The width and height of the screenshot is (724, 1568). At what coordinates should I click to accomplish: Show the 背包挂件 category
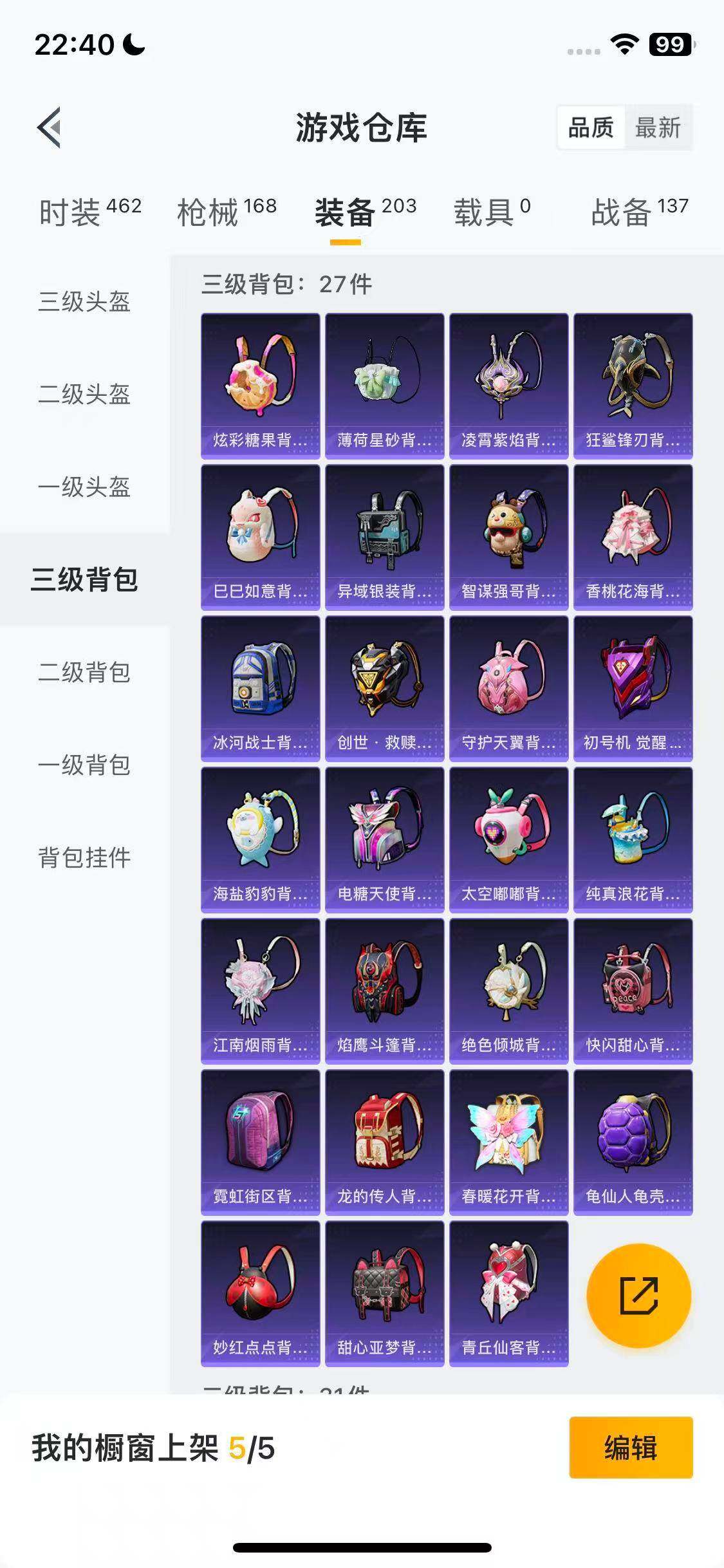[x=84, y=857]
